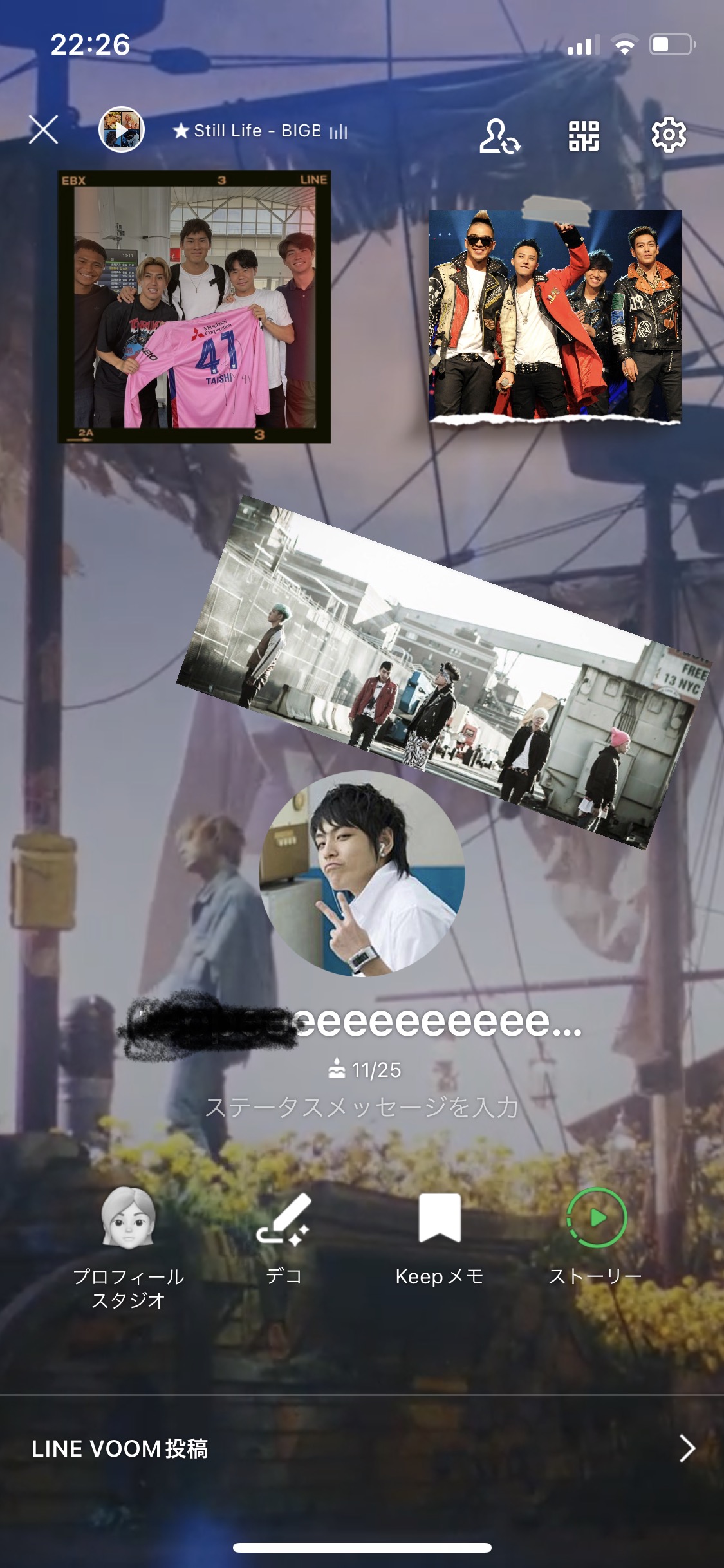The image size is (724, 1568).
Task: Play the Still Life profile music
Action: pos(121,129)
